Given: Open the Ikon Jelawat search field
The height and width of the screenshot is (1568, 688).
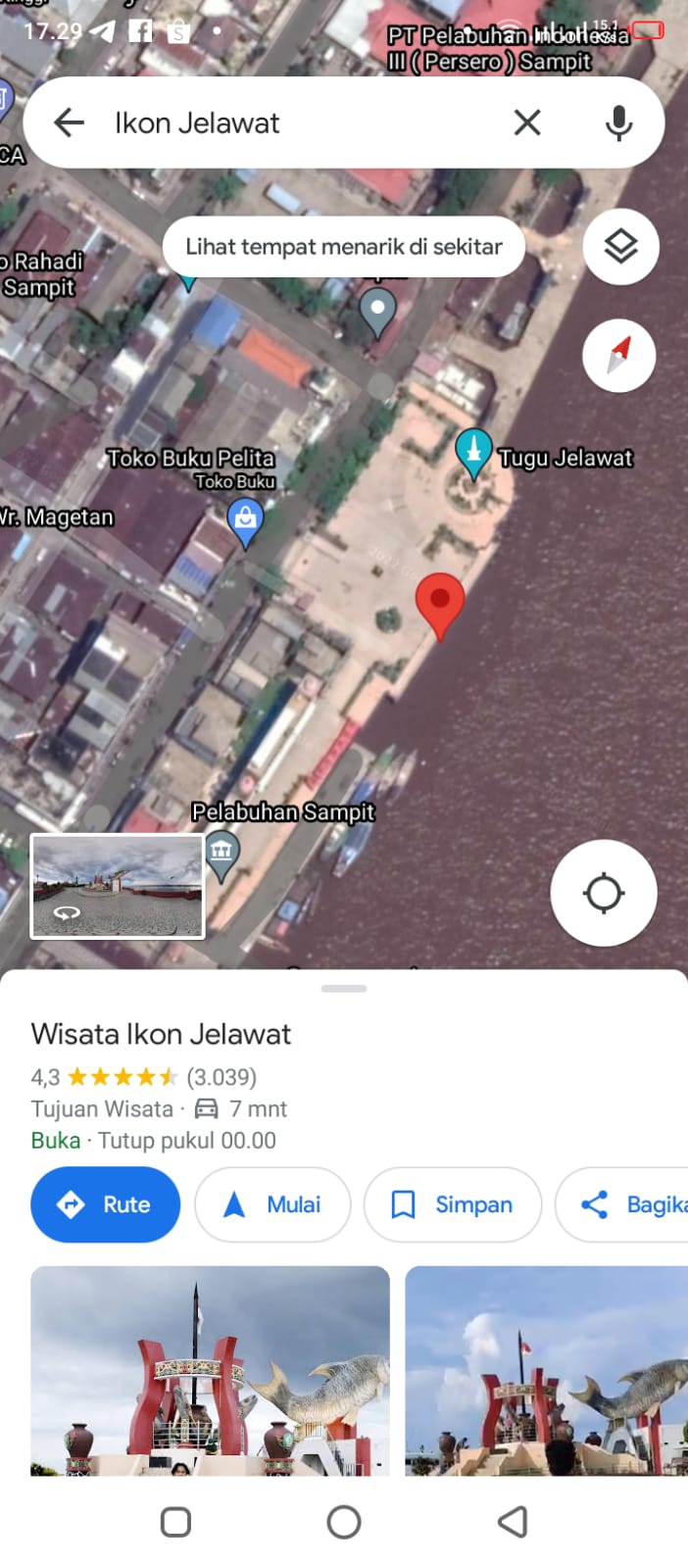Looking at the screenshot, I should point(294,122).
